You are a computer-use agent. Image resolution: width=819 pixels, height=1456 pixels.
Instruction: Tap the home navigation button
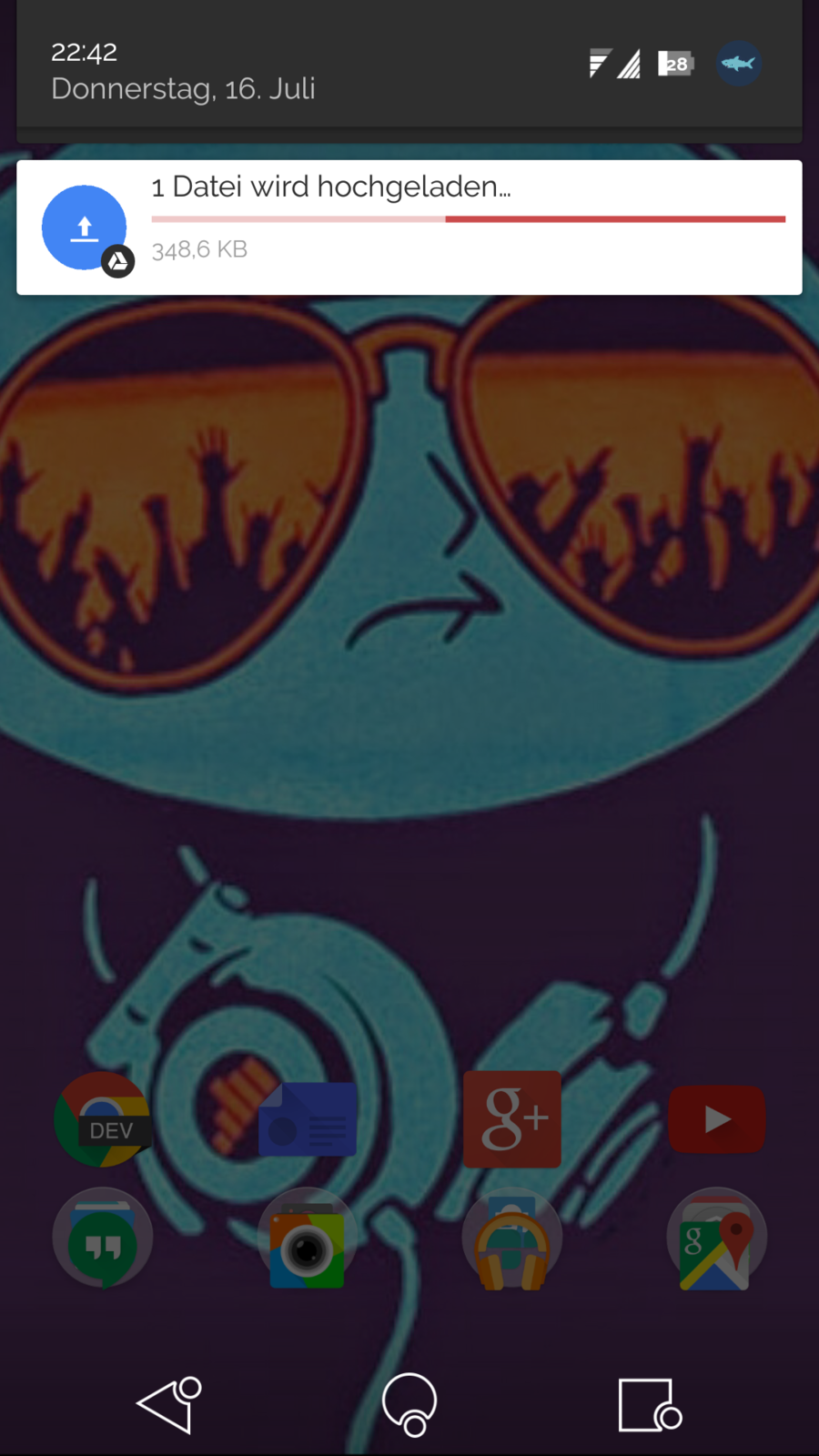point(409,1404)
